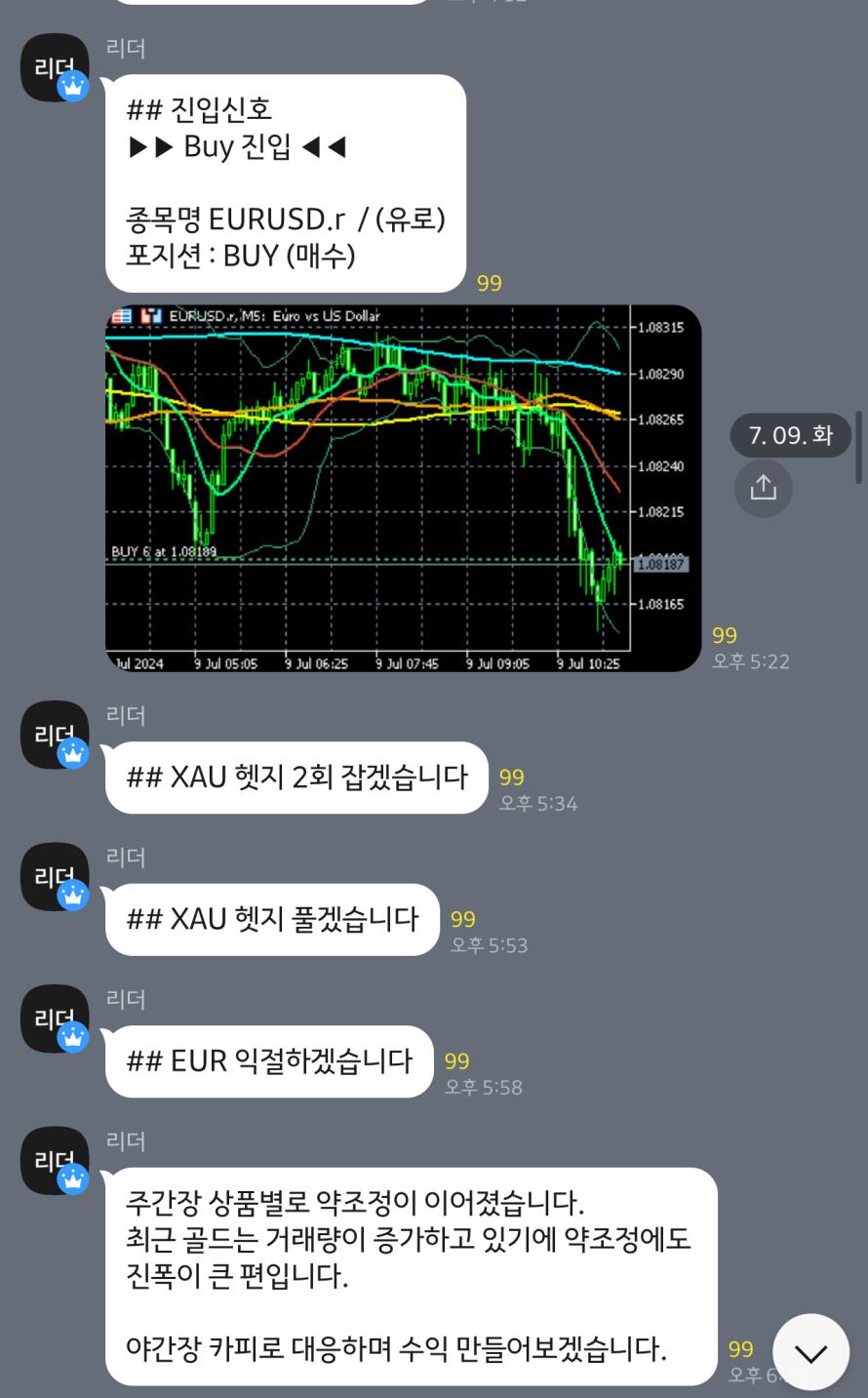Share the chart image
The height and width of the screenshot is (1398, 868).
(763, 487)
